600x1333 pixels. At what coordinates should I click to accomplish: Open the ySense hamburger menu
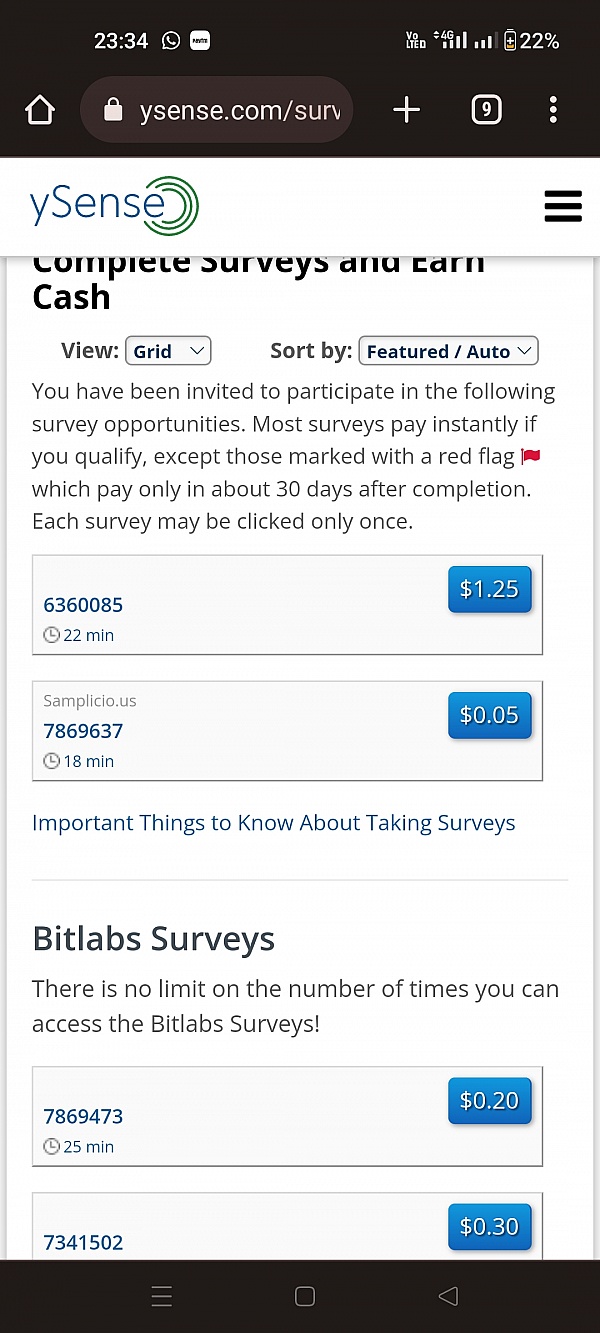pos(563,206)
